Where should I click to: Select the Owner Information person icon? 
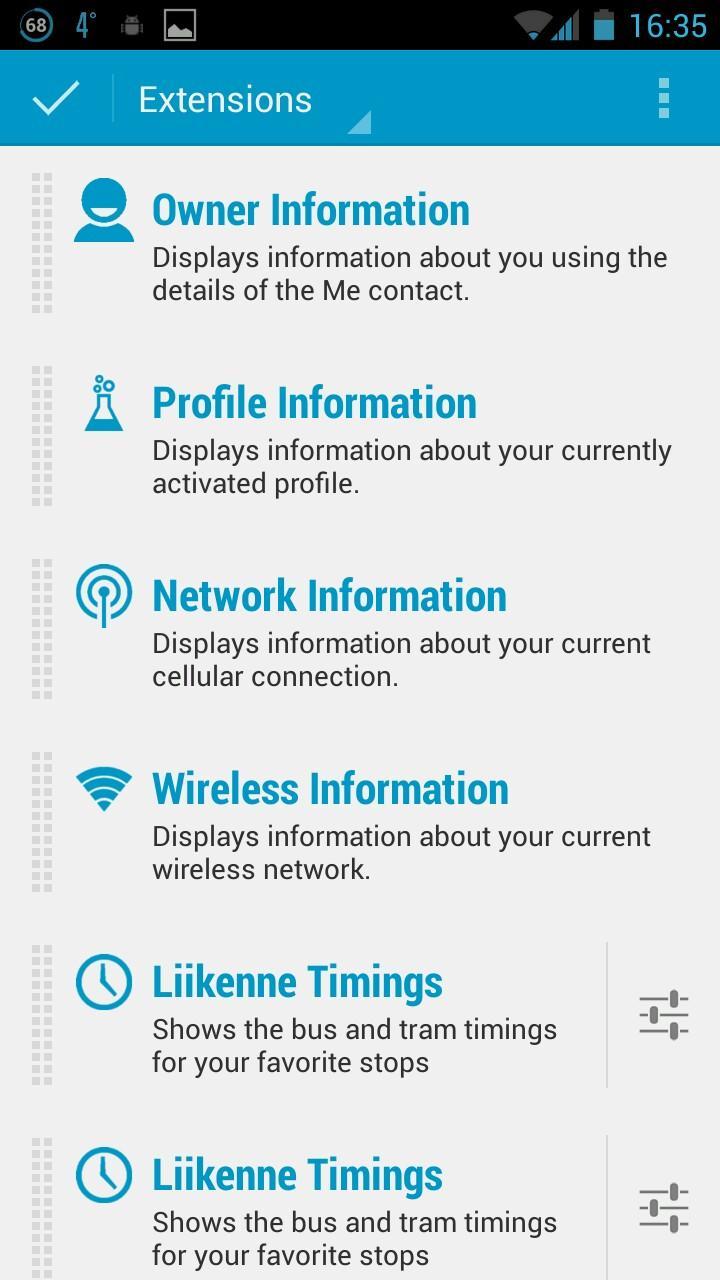(103, 210)
